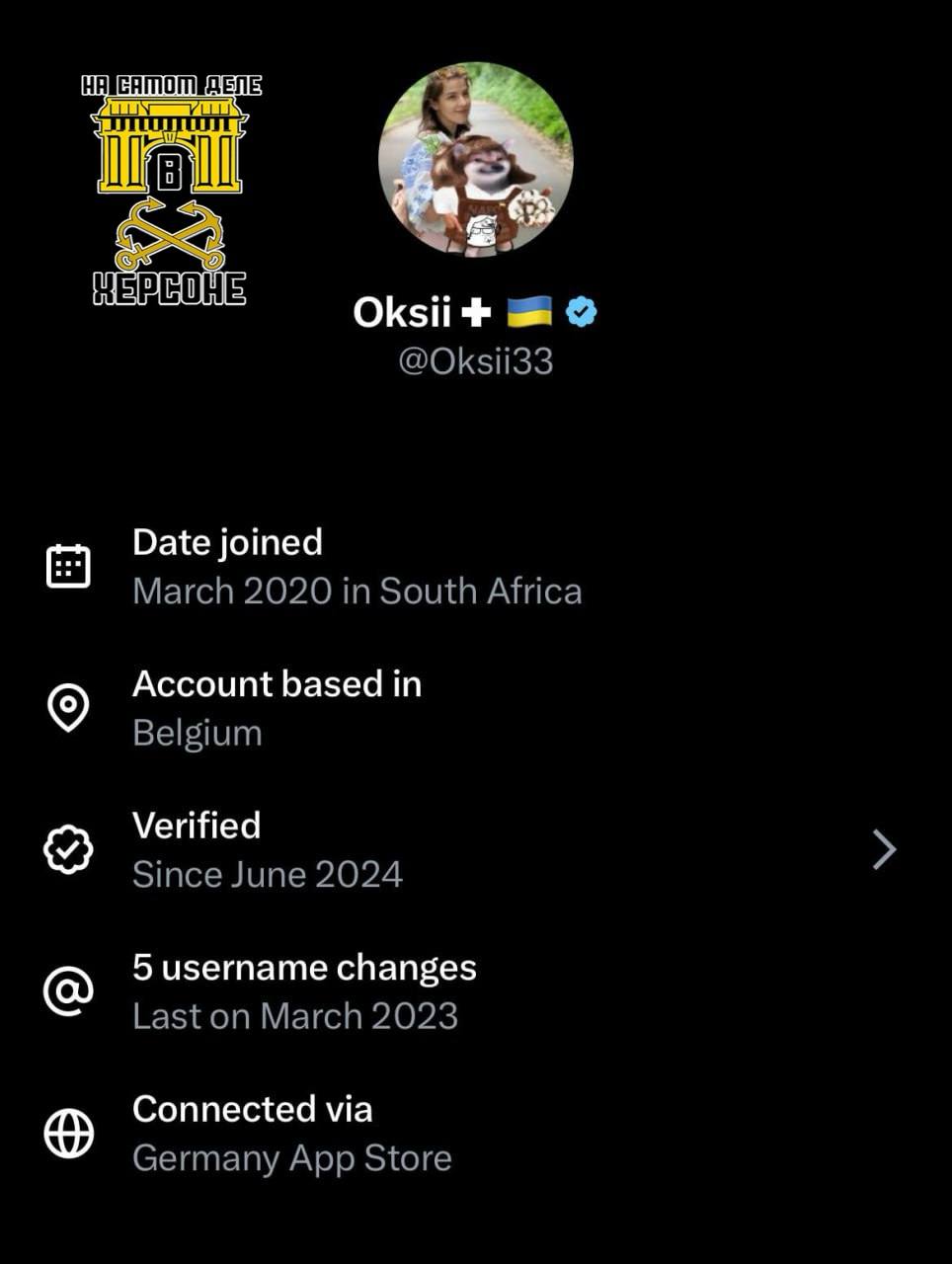Tap the Oksii profile picture

pyautogui.click(x=476, y=160)
